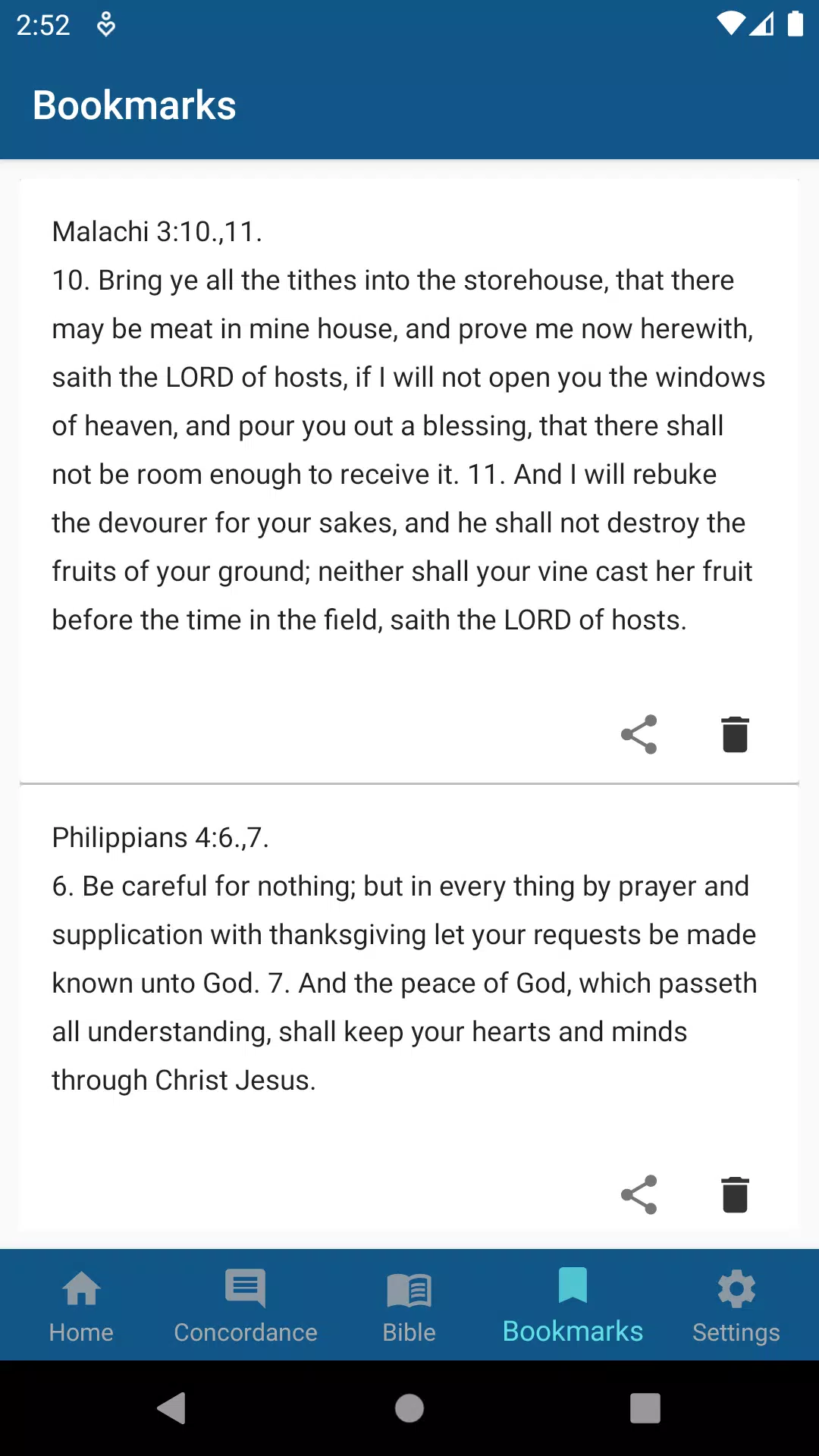The height and width of the screenshot is (1456, 819).
Task: Open Settings using the gear icon
Action: (736, 1289)
